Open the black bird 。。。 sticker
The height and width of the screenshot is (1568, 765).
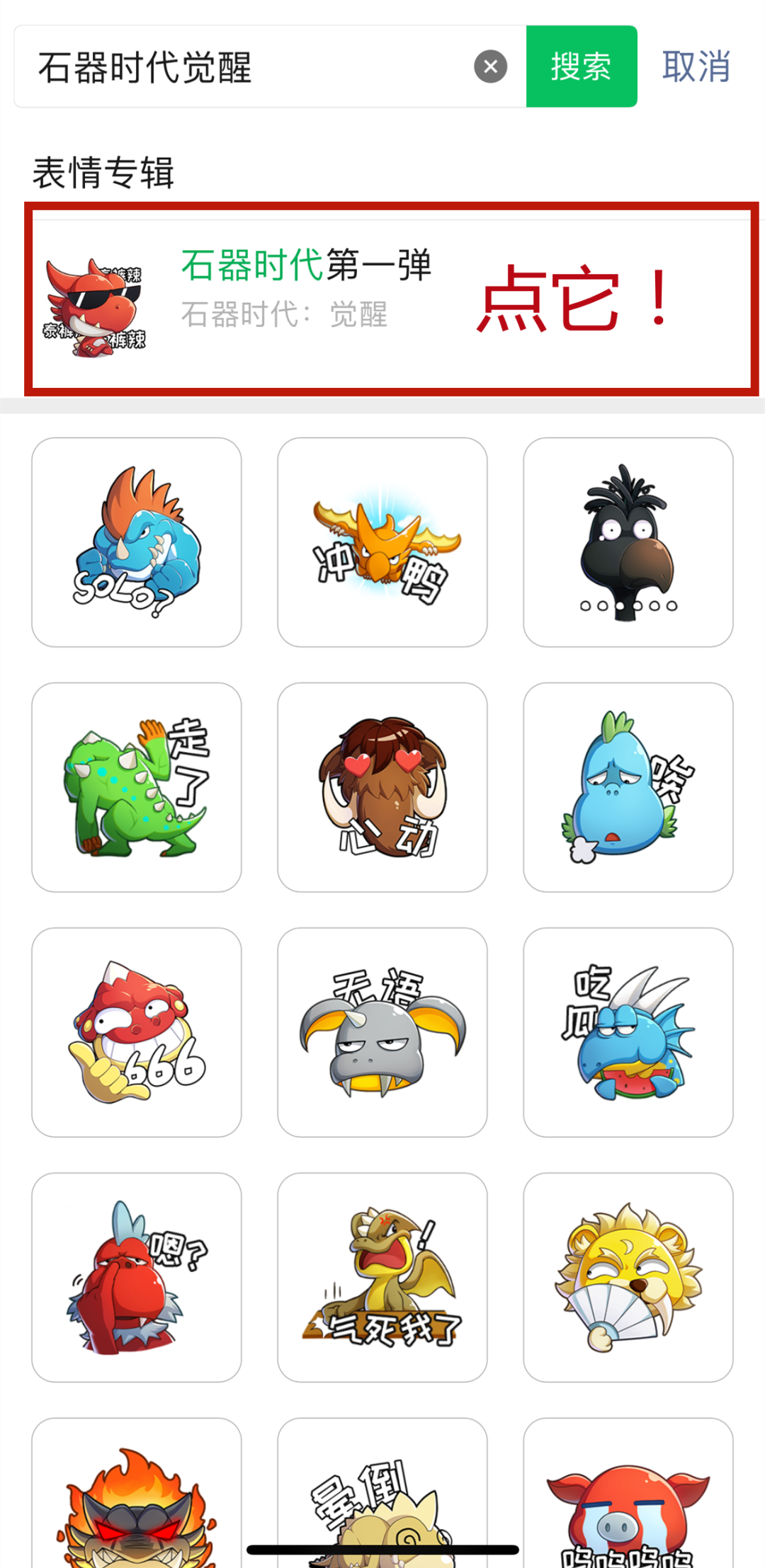628,542
